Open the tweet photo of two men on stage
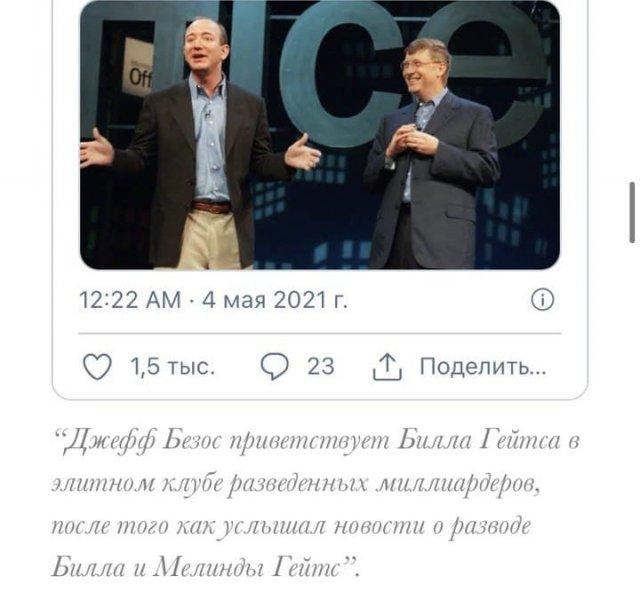The image size is (640, 592). pyautogui.click(x=320, y=135)
